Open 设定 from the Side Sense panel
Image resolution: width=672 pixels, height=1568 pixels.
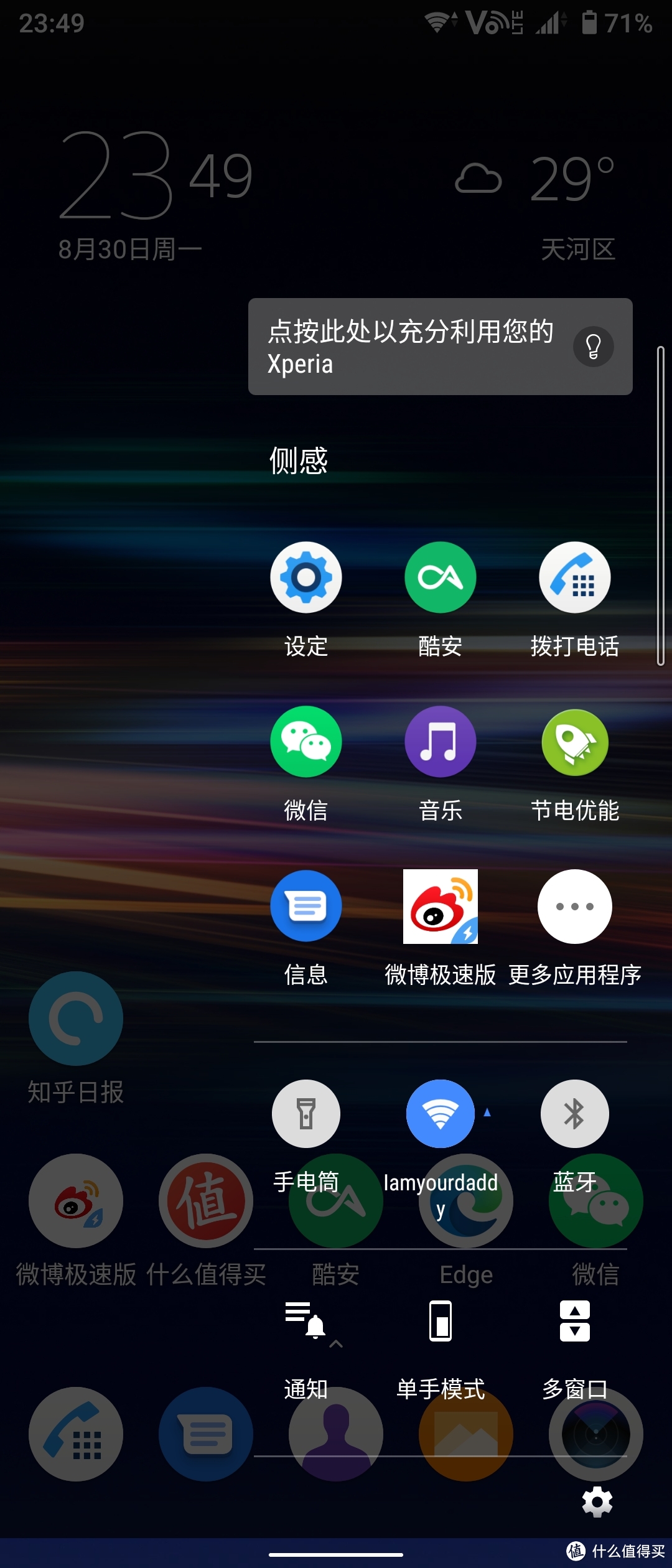point(306,577)
